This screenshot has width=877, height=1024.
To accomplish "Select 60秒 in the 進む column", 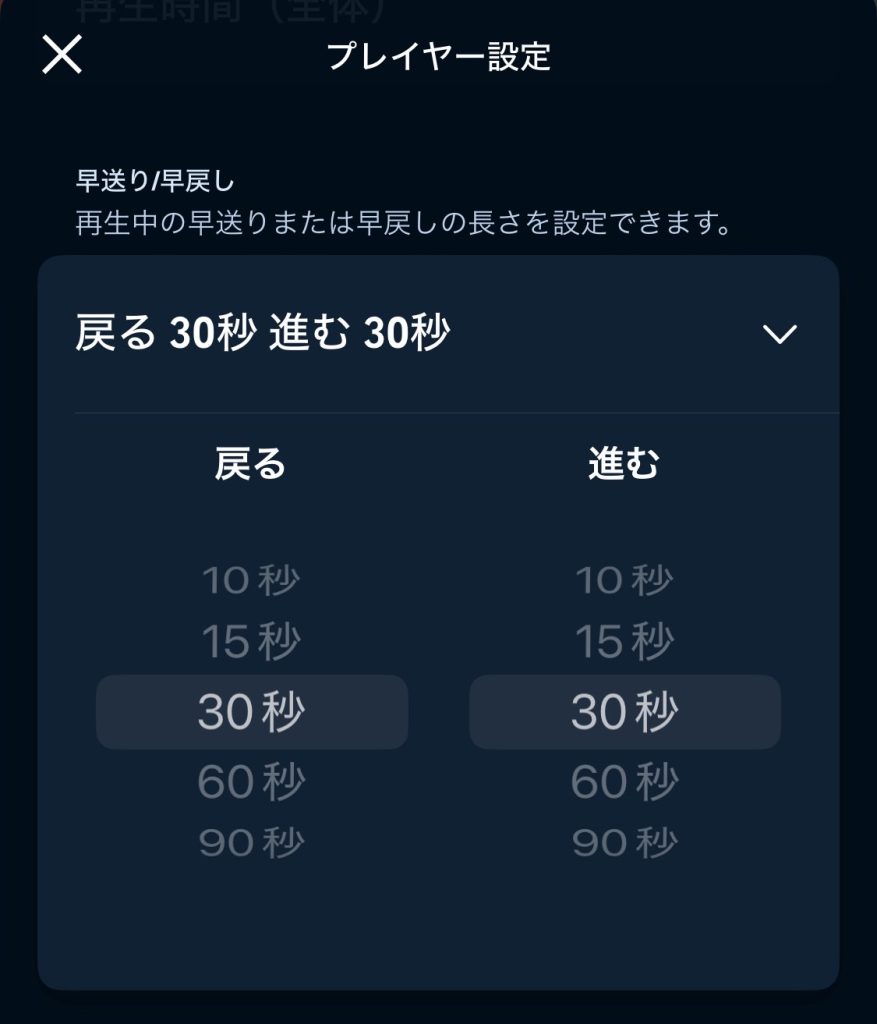I will [x=624, y=780].
